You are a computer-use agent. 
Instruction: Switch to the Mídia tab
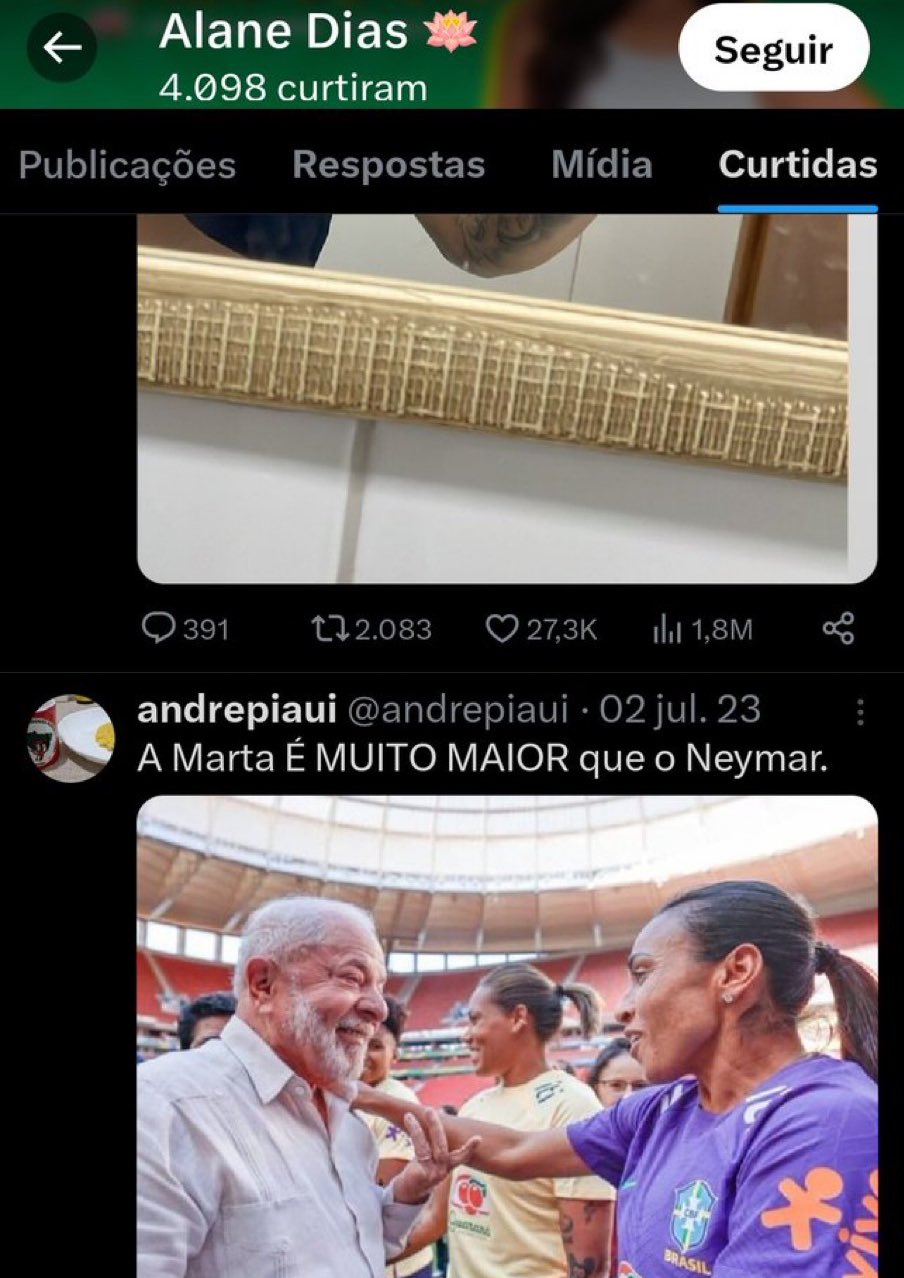(601, 165)
